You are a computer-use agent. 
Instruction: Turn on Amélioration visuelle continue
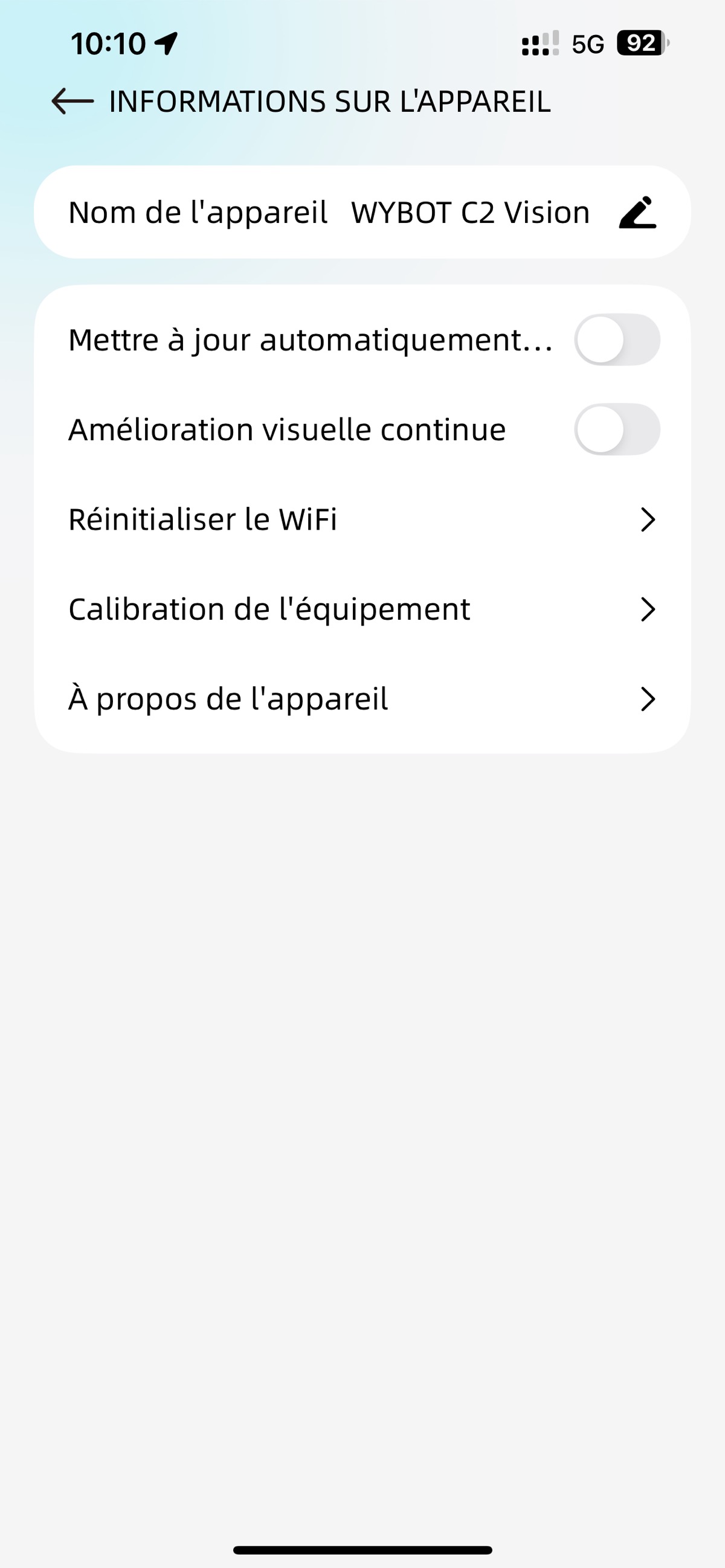tap(617, 429)
